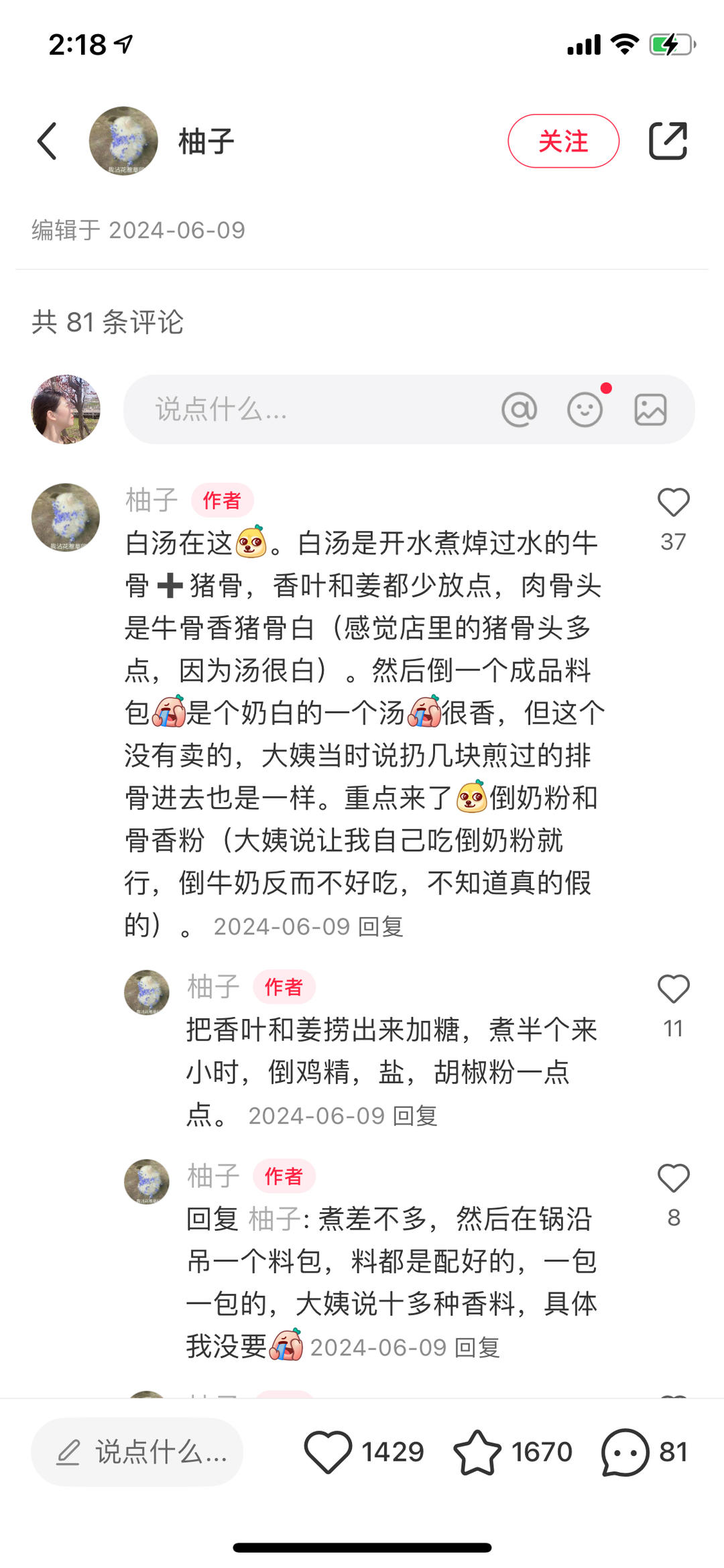Mention someone with the @ icon
The width and height of the screenshot is (724, 1568).
520,409
